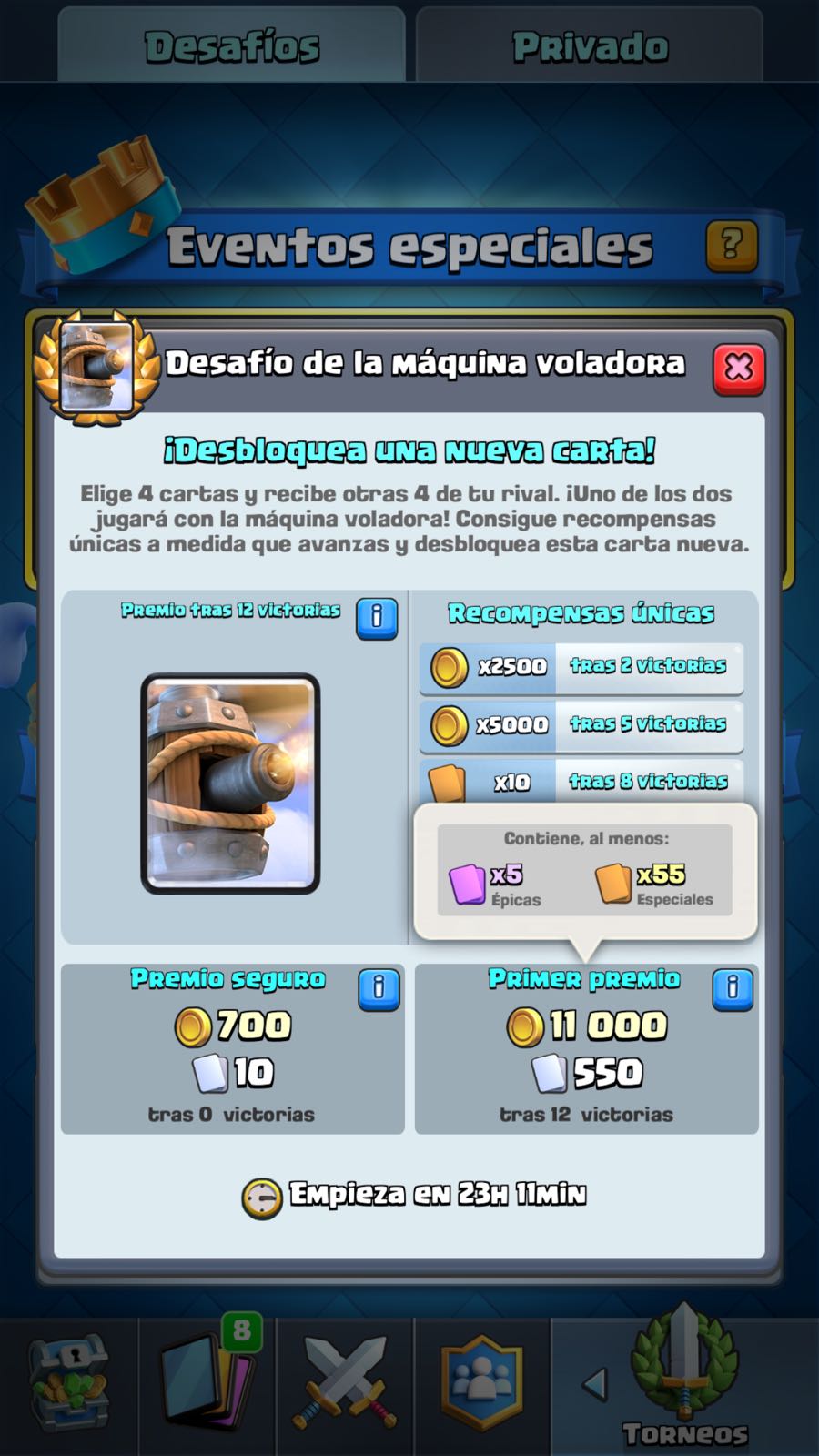Open the card collection tab
The image size is (819, 1456).
coord(207,1383)
